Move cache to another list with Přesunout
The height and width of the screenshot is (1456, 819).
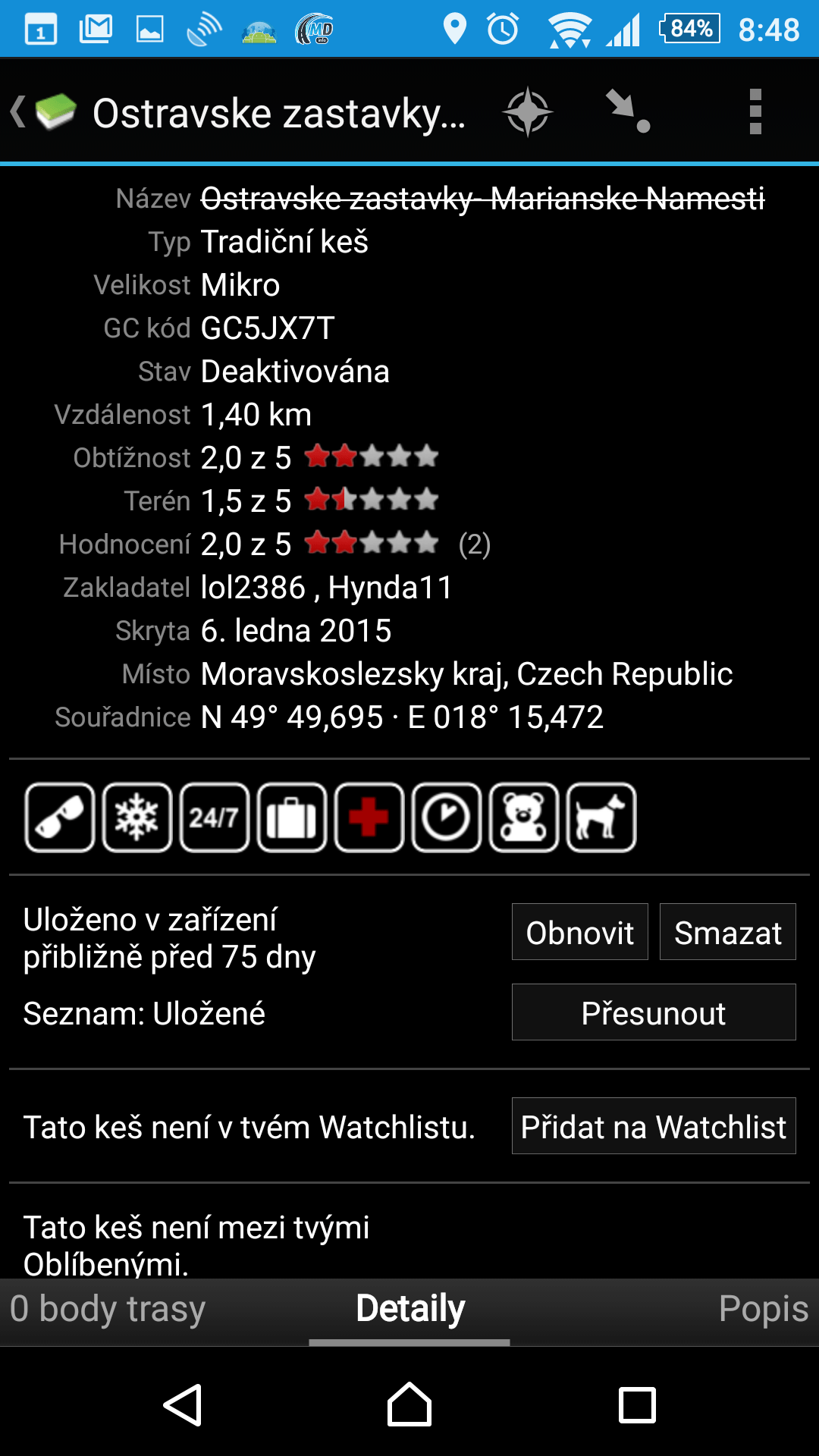coord(654,1012)
